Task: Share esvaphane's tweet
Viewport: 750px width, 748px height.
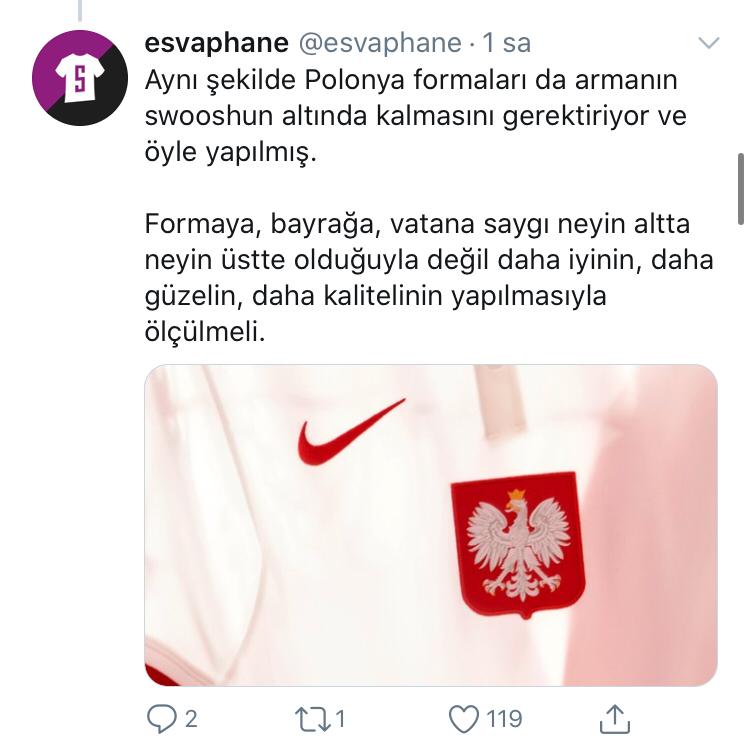Action: tap(616, 718)
